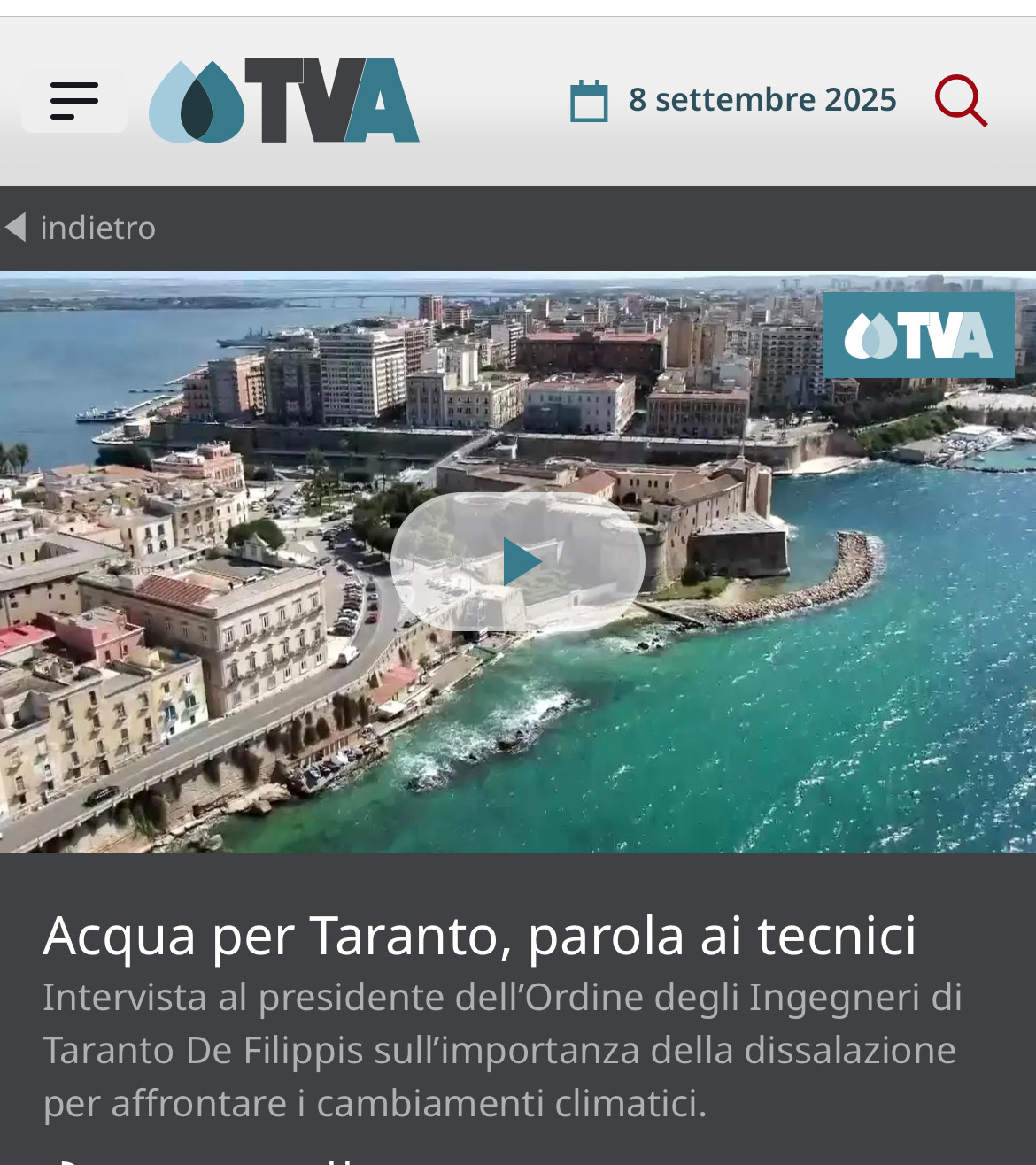Play the Taranto video
This screenshot has height=1165, width=1036.
(518, 562)
